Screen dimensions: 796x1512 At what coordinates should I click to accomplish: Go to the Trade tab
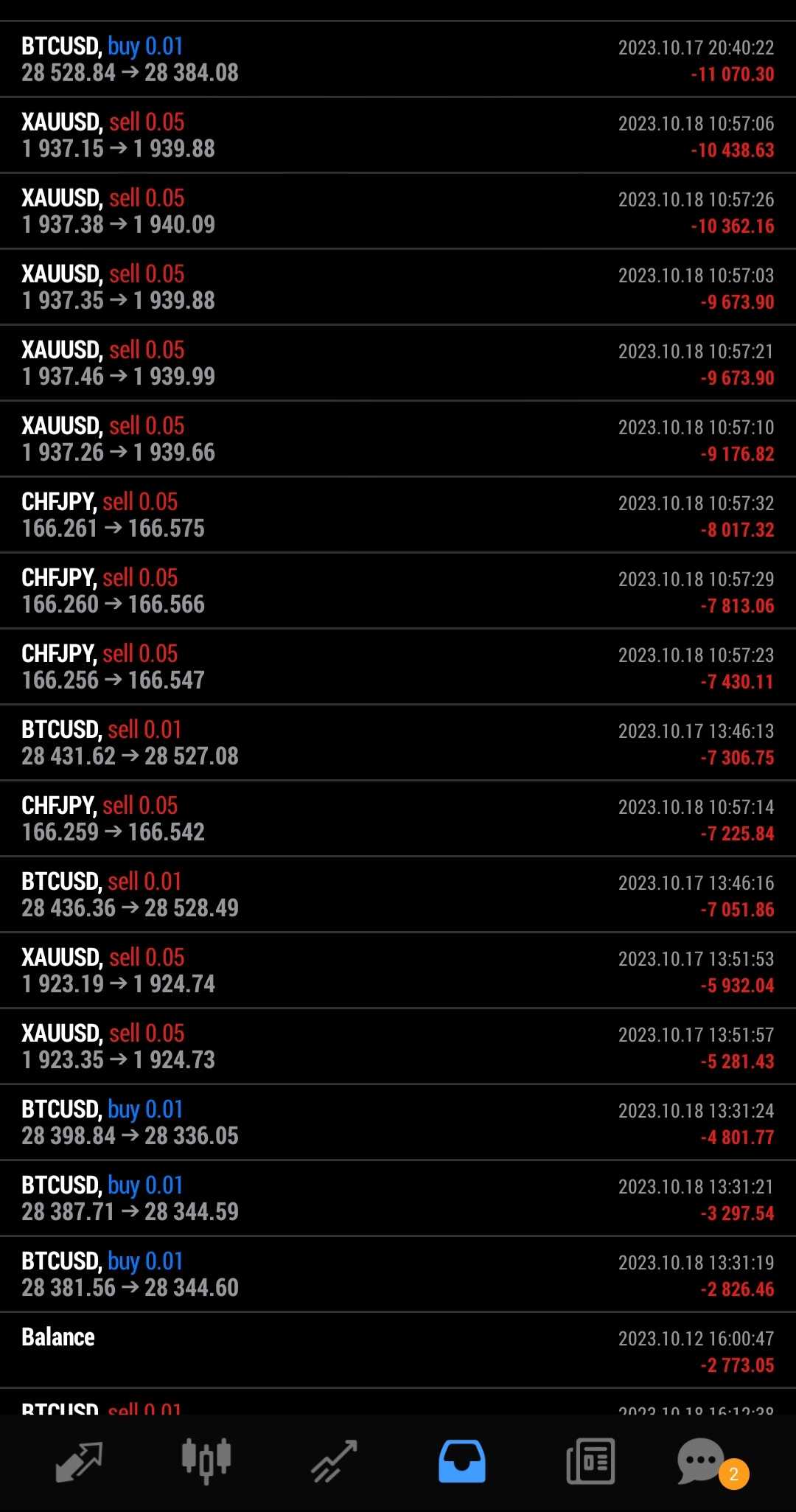pyautogui.click(x=334, y=1461)
